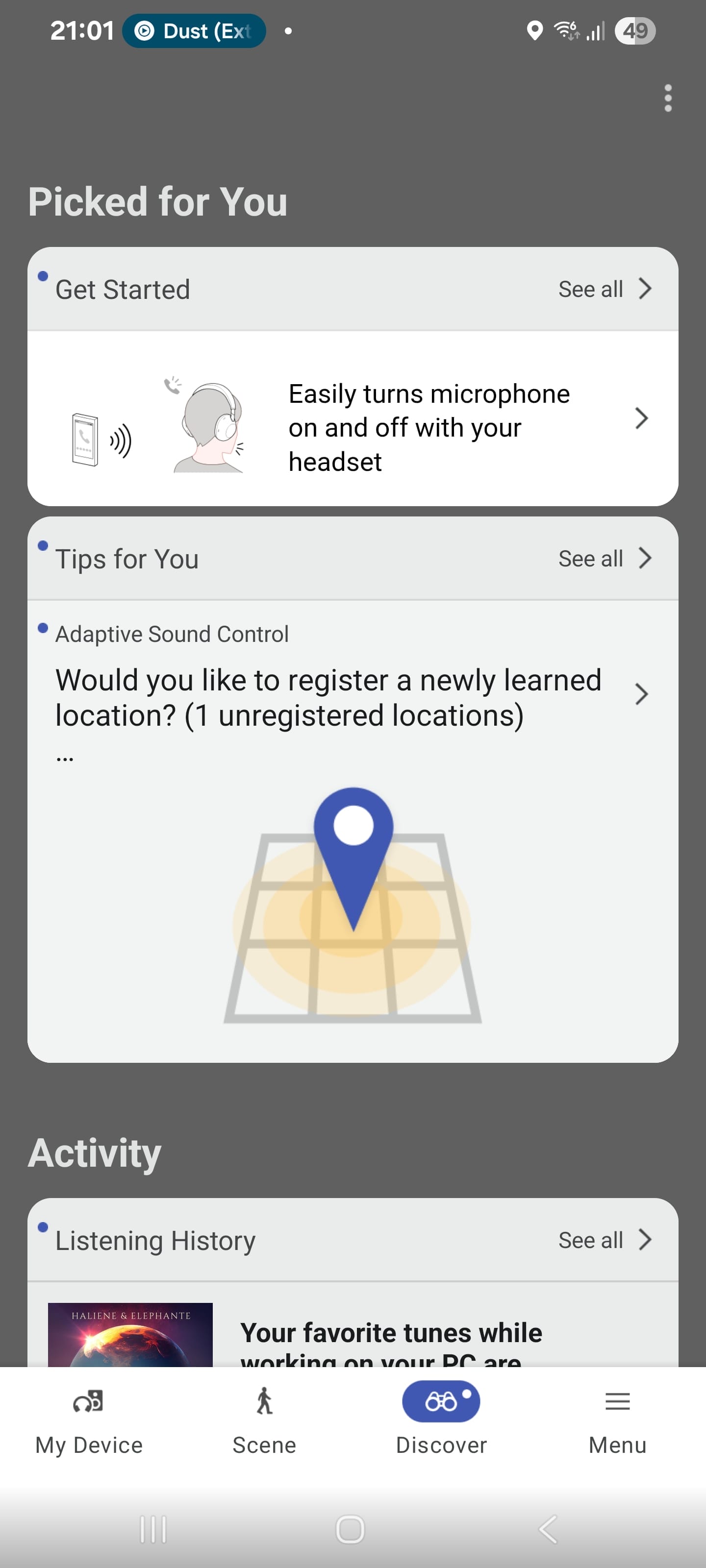
Task: Open the microphone on/off headset tip
Action: [x=353, y=419]
